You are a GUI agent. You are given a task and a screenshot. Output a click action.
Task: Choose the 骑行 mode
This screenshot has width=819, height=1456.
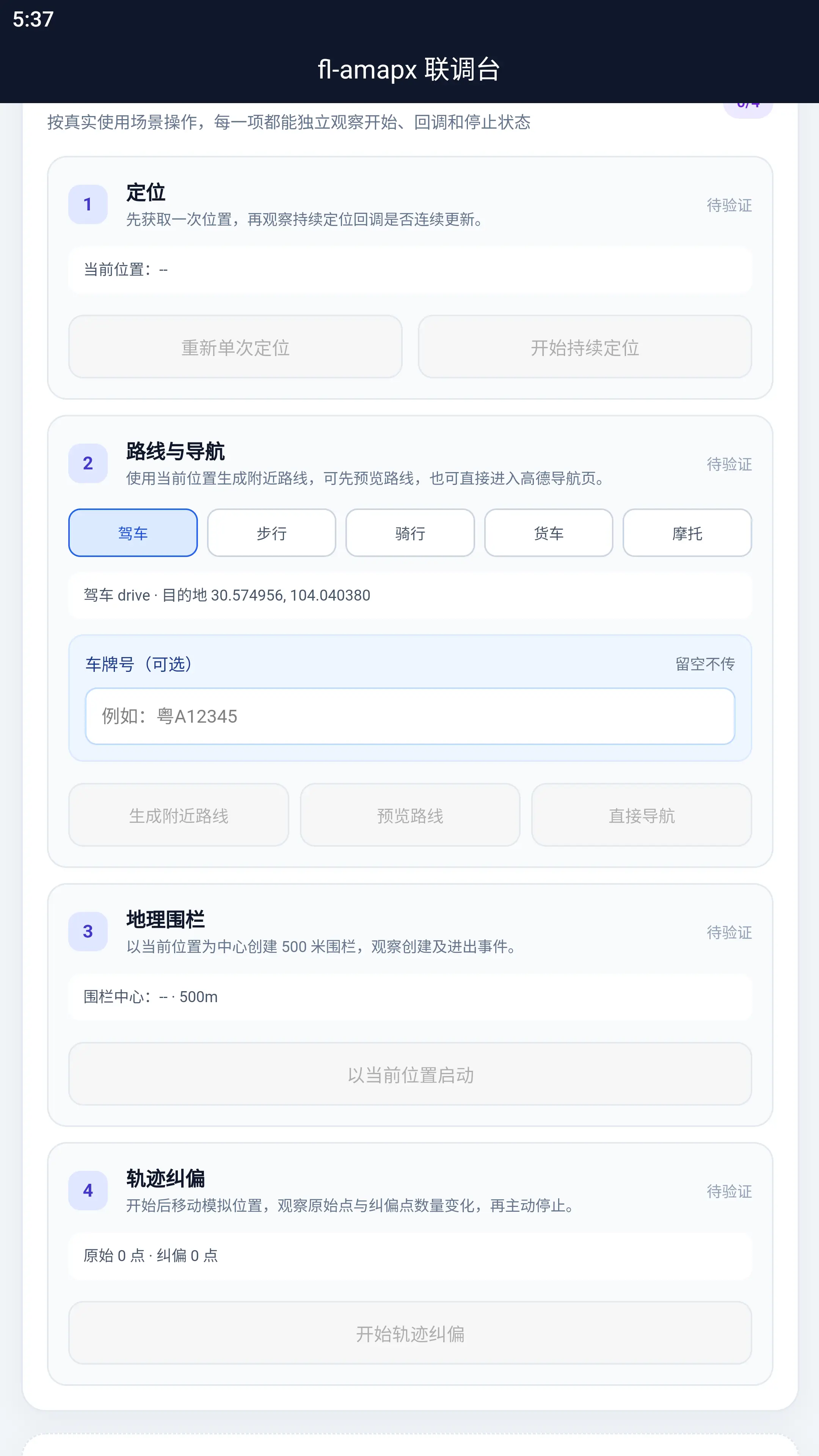[410, 532]
